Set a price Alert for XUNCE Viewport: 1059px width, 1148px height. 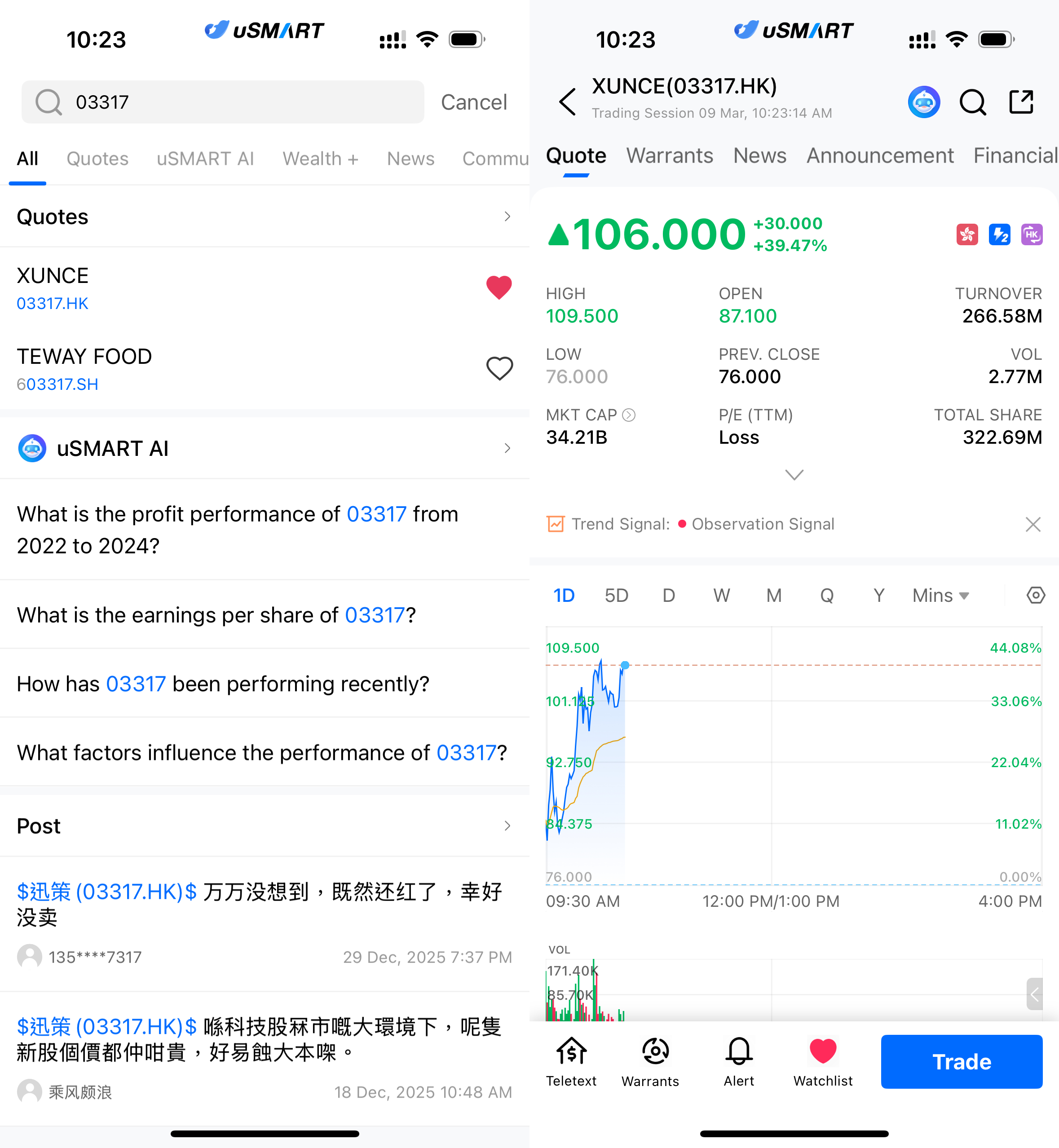[739, 1061]
